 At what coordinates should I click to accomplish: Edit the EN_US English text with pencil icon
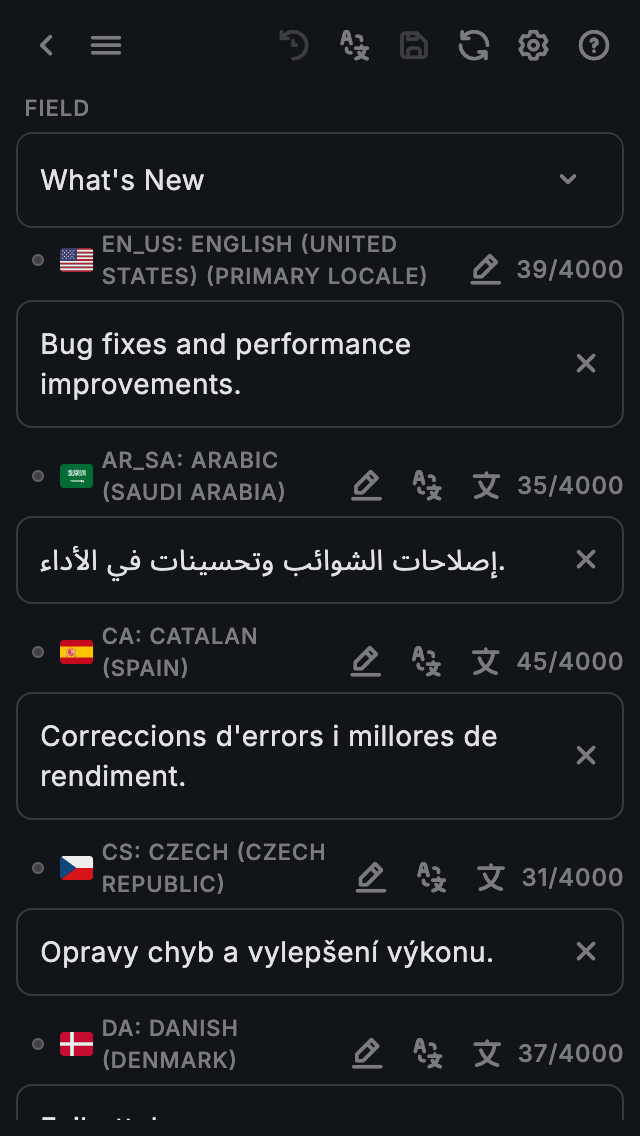pyautogui.click(x=485, y=268)
